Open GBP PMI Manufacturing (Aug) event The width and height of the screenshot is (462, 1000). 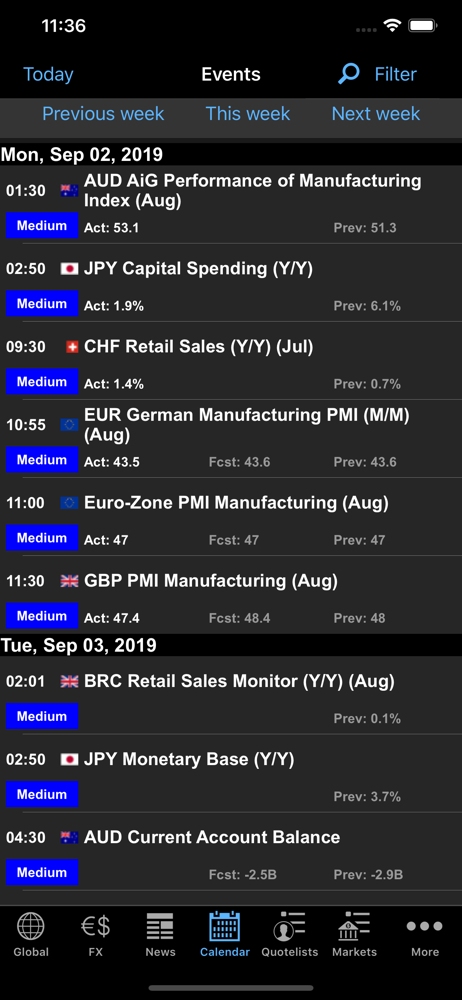[x=231, y=594]
